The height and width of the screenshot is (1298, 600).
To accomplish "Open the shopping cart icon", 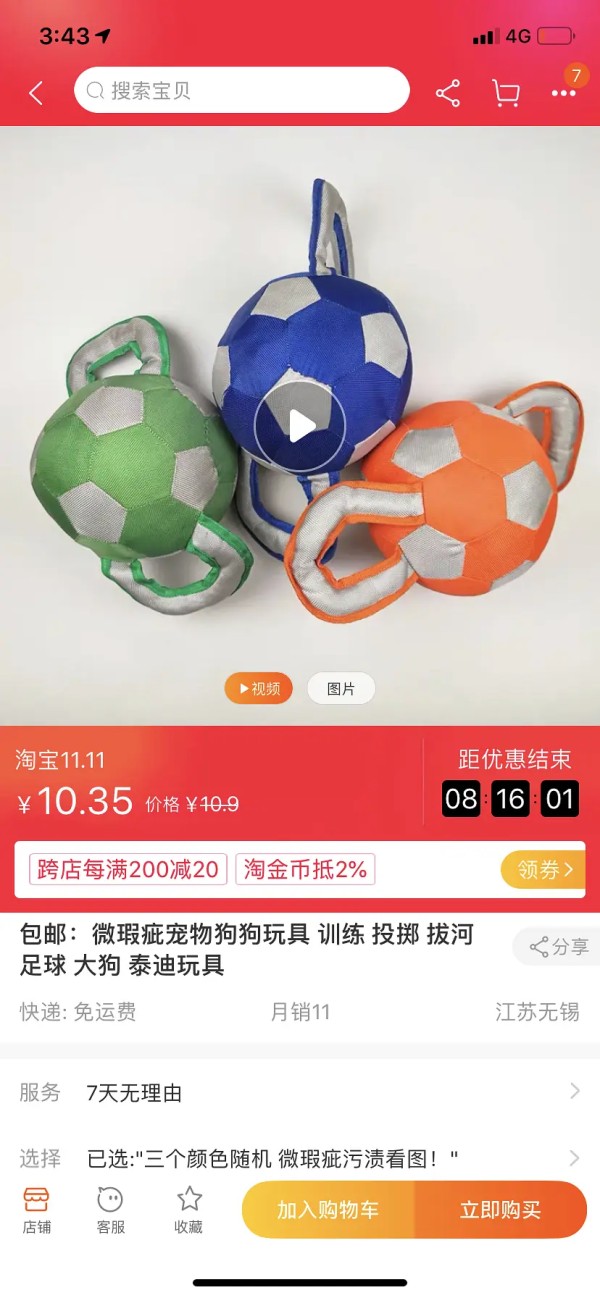I will 506,93.
